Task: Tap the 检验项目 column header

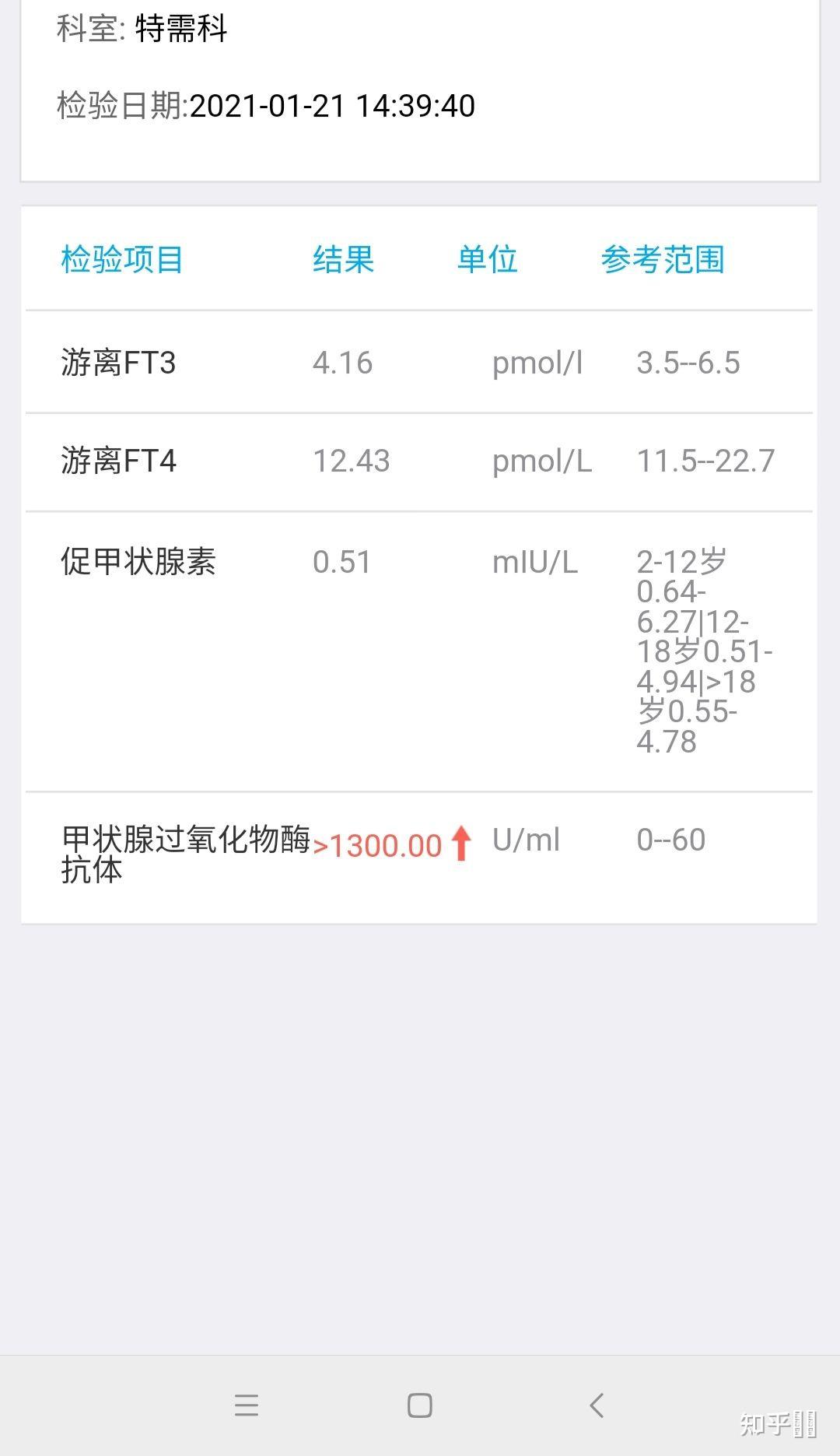Action: [x=121, y=260]
